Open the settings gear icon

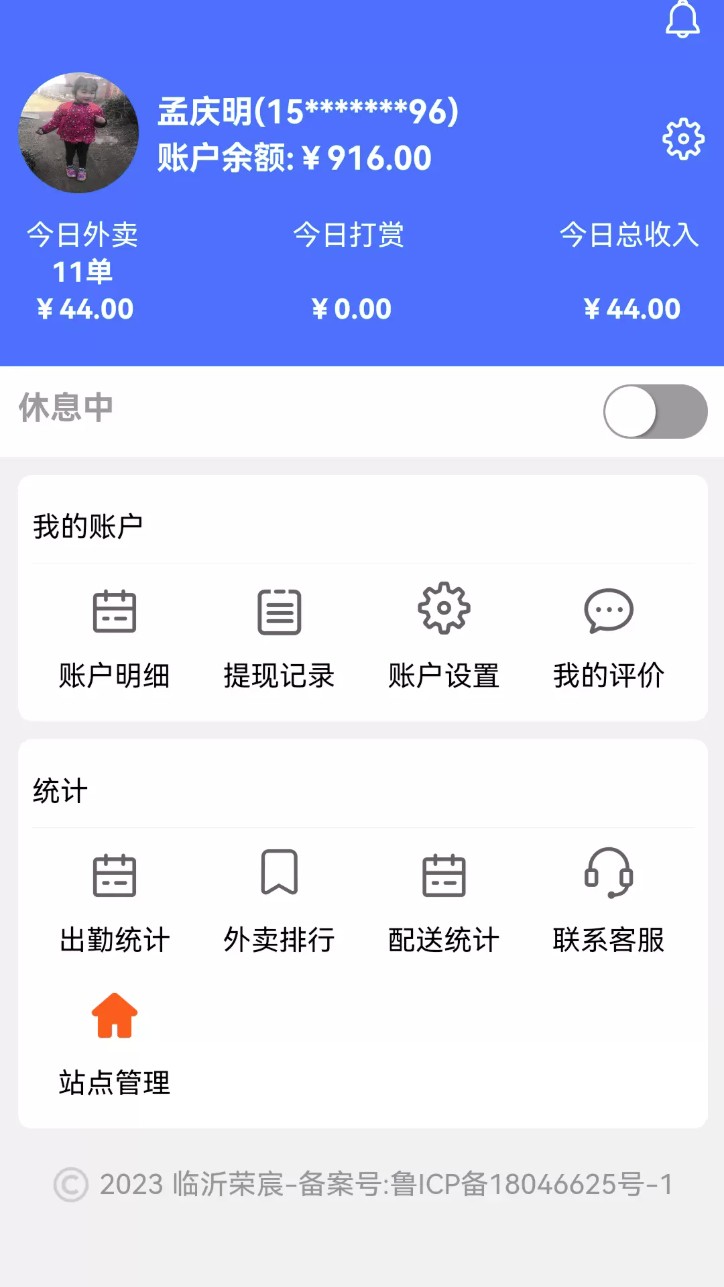(x=683, y=139)
